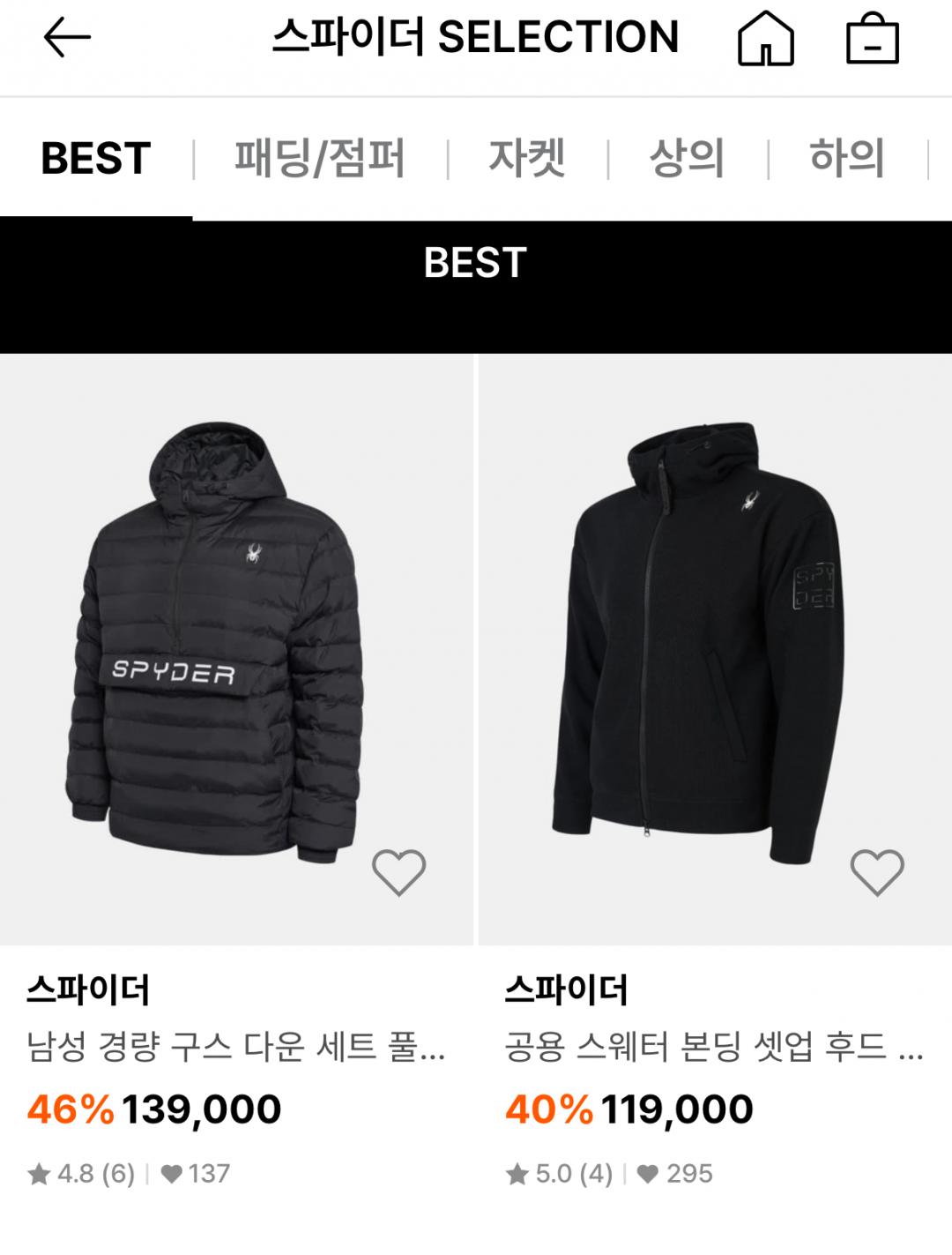
Task: Open the shopping bag
Action: pyautogui.click(x=872, y=38)
